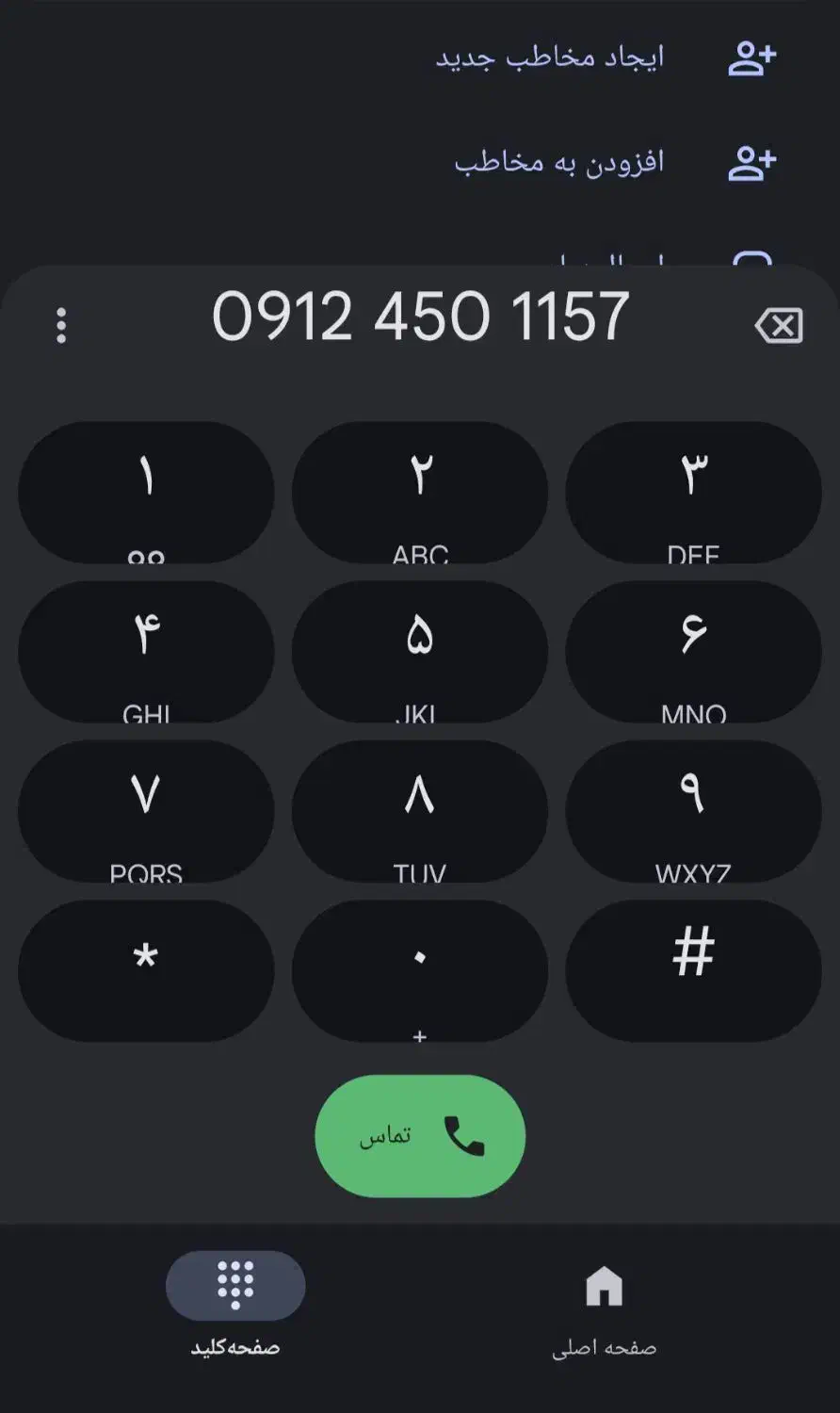The image size is (840, 1413).
Task: Open the three-dot overflow menu
Action: (62, 323)
